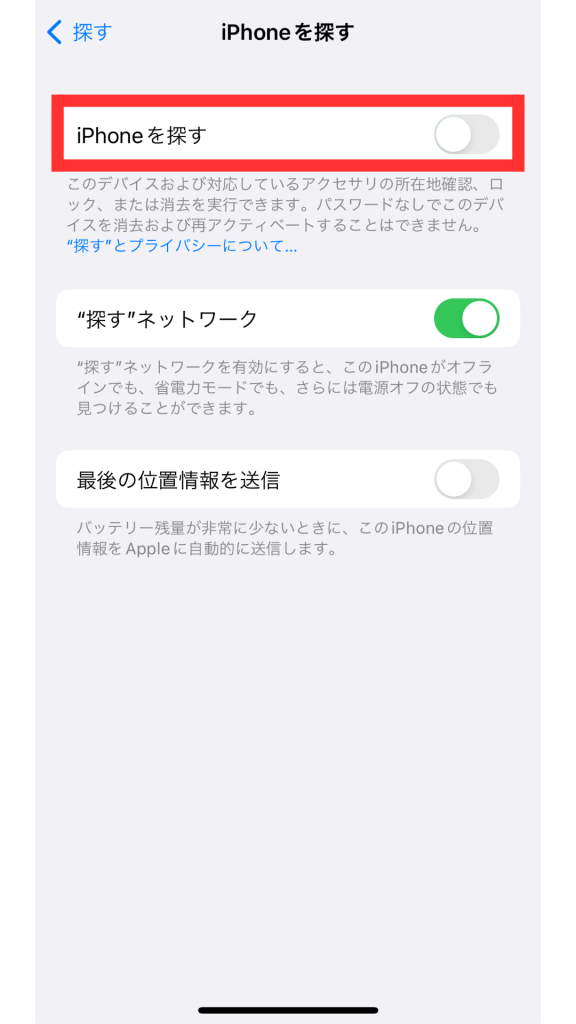The width and height of the screenshot is (576, 1024).
Task: Open the "探す"とプライバシーについて link
Action: [x=182, y=246]
